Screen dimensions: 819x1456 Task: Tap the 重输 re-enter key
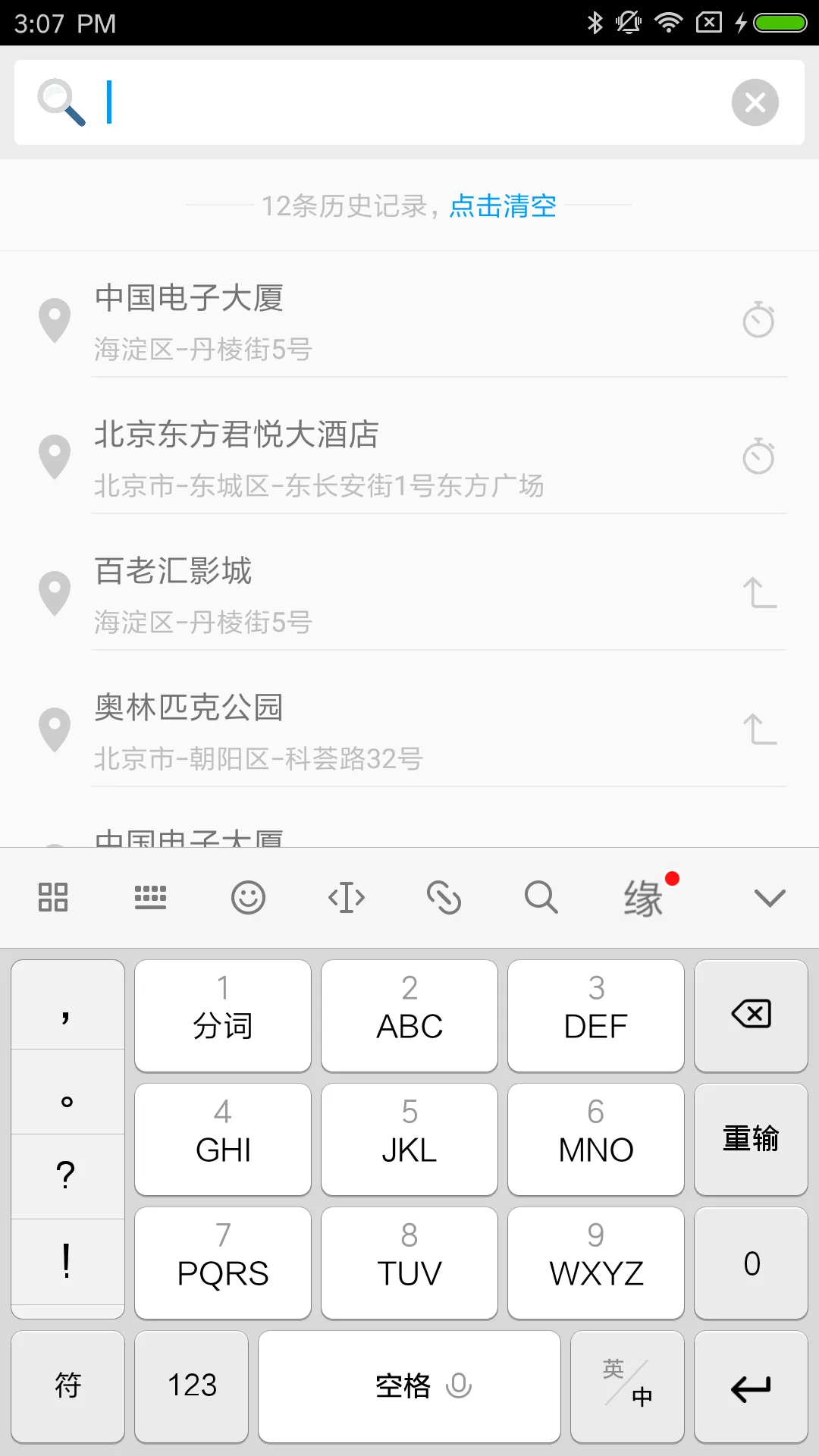[x=751, y=1139]
